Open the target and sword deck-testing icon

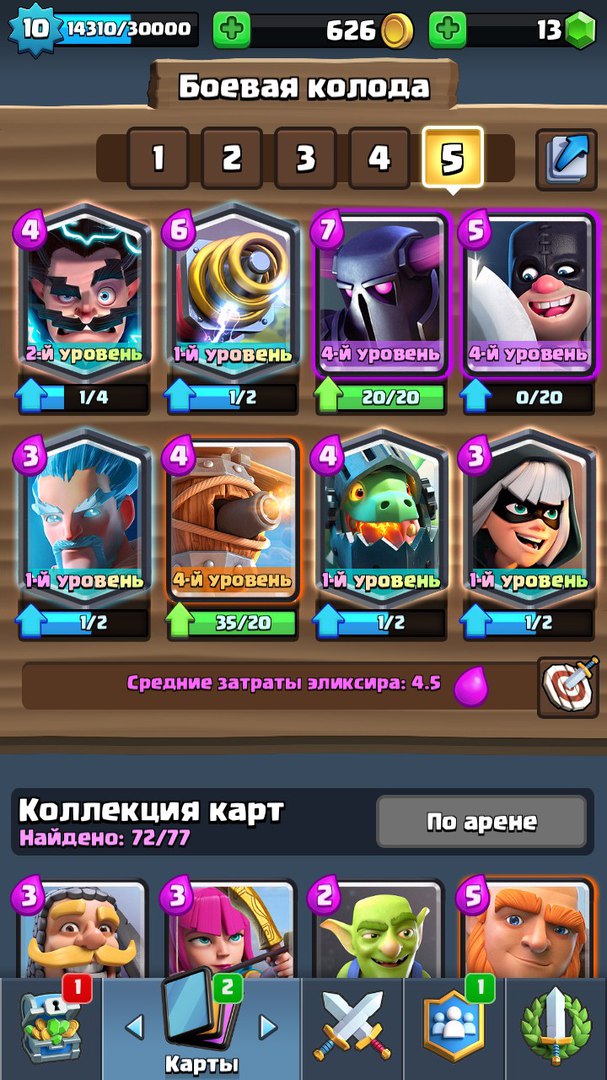tap(568, 686)
